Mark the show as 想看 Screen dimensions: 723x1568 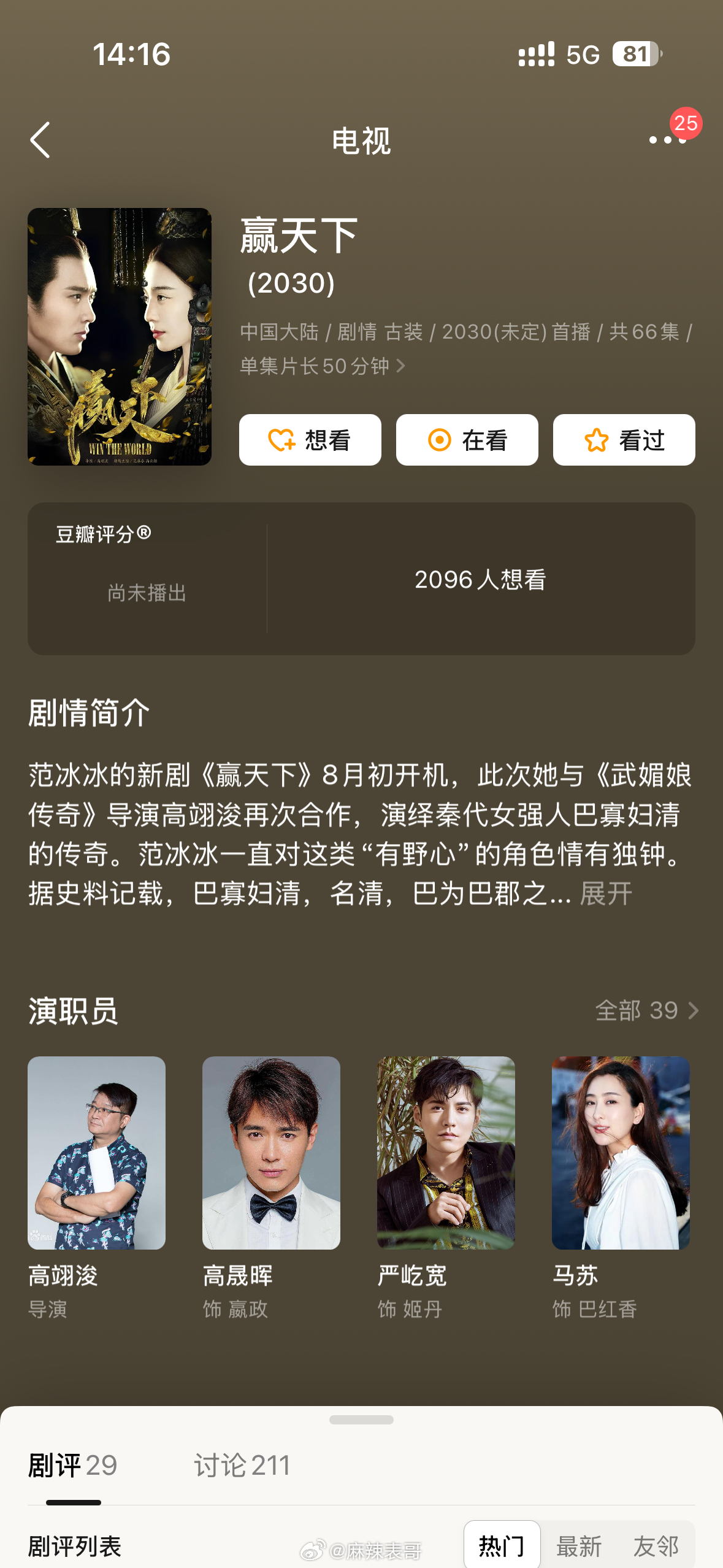point(310,440)
